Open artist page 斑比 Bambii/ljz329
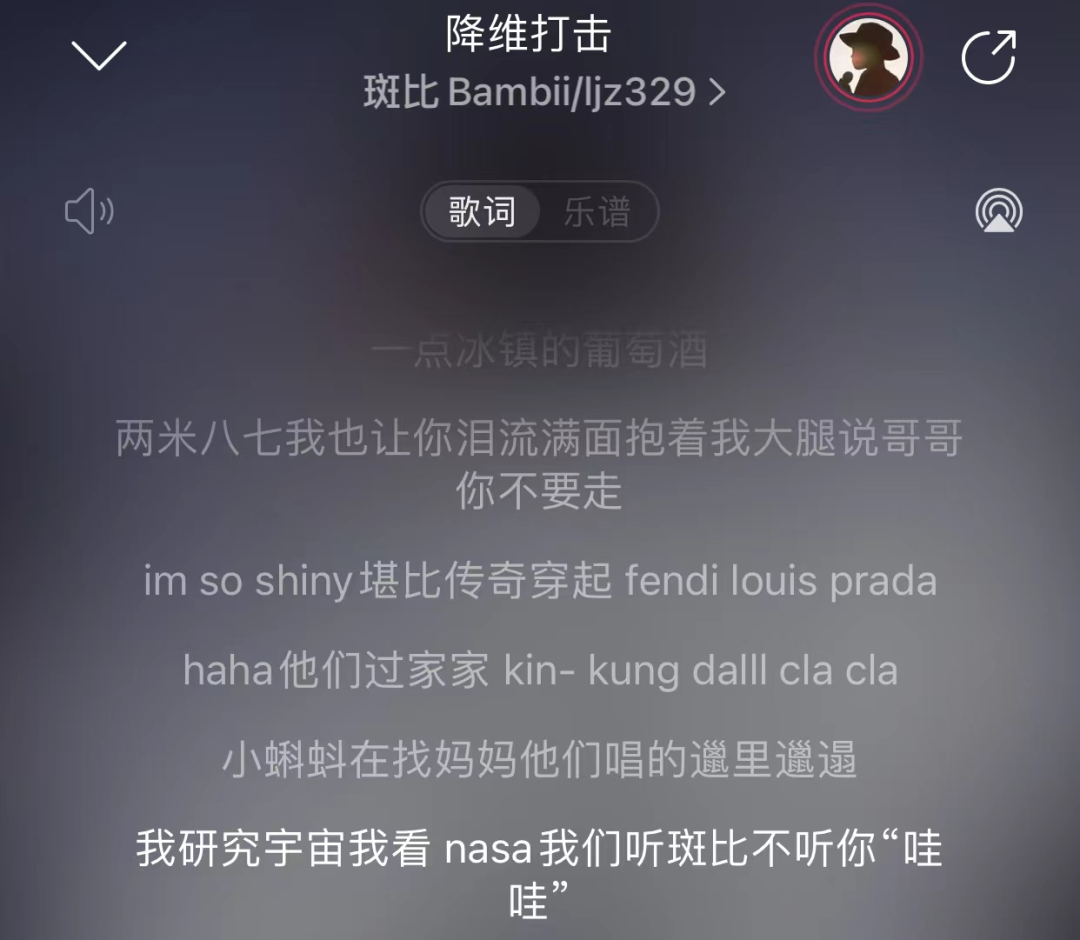This screenshot has height=940, width=1080. click(543, 92)
